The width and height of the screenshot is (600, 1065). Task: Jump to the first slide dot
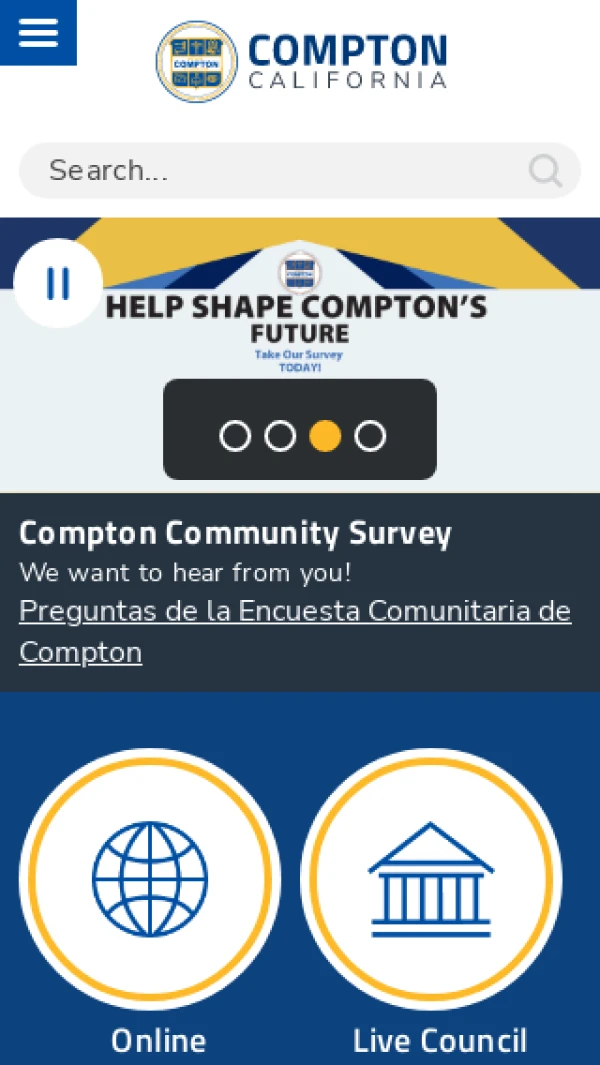(x=235, y=436)
